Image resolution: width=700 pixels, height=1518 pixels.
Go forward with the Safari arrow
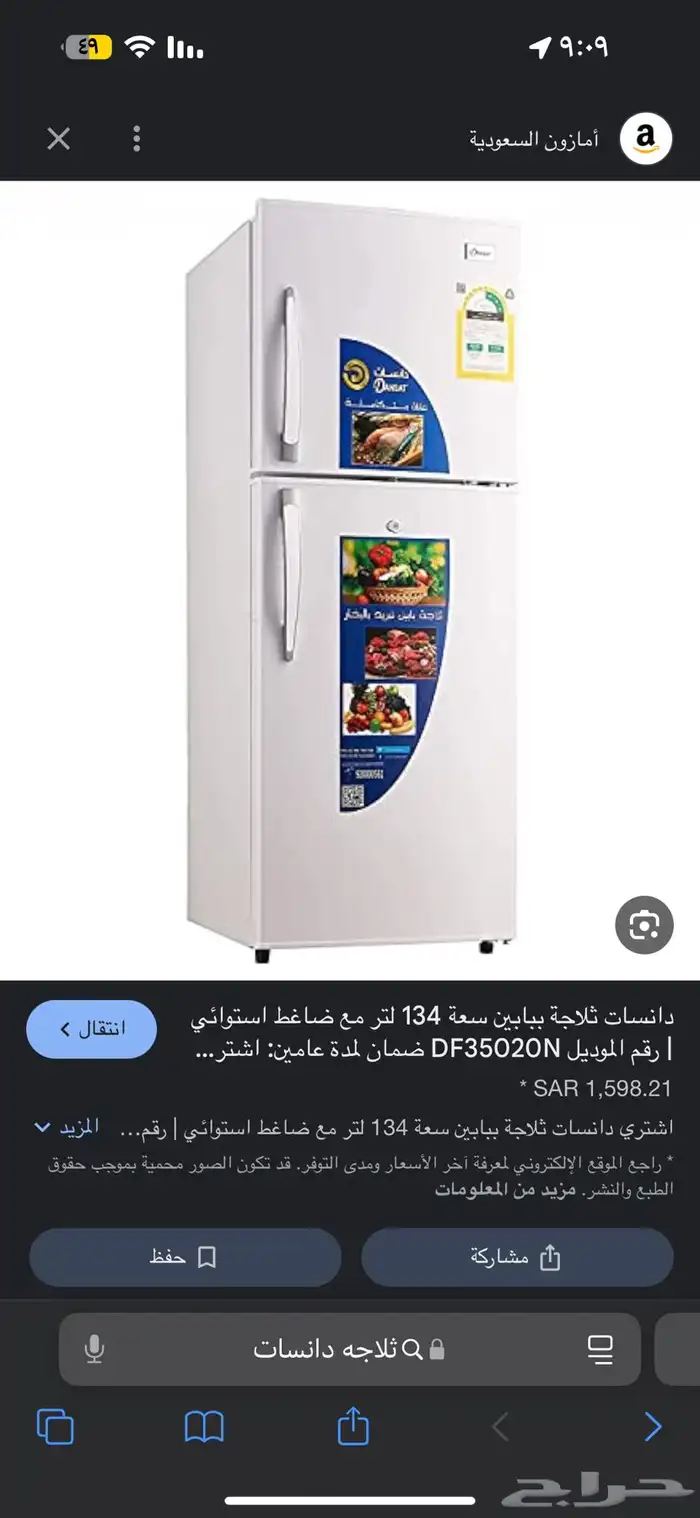click(653, 1427)
